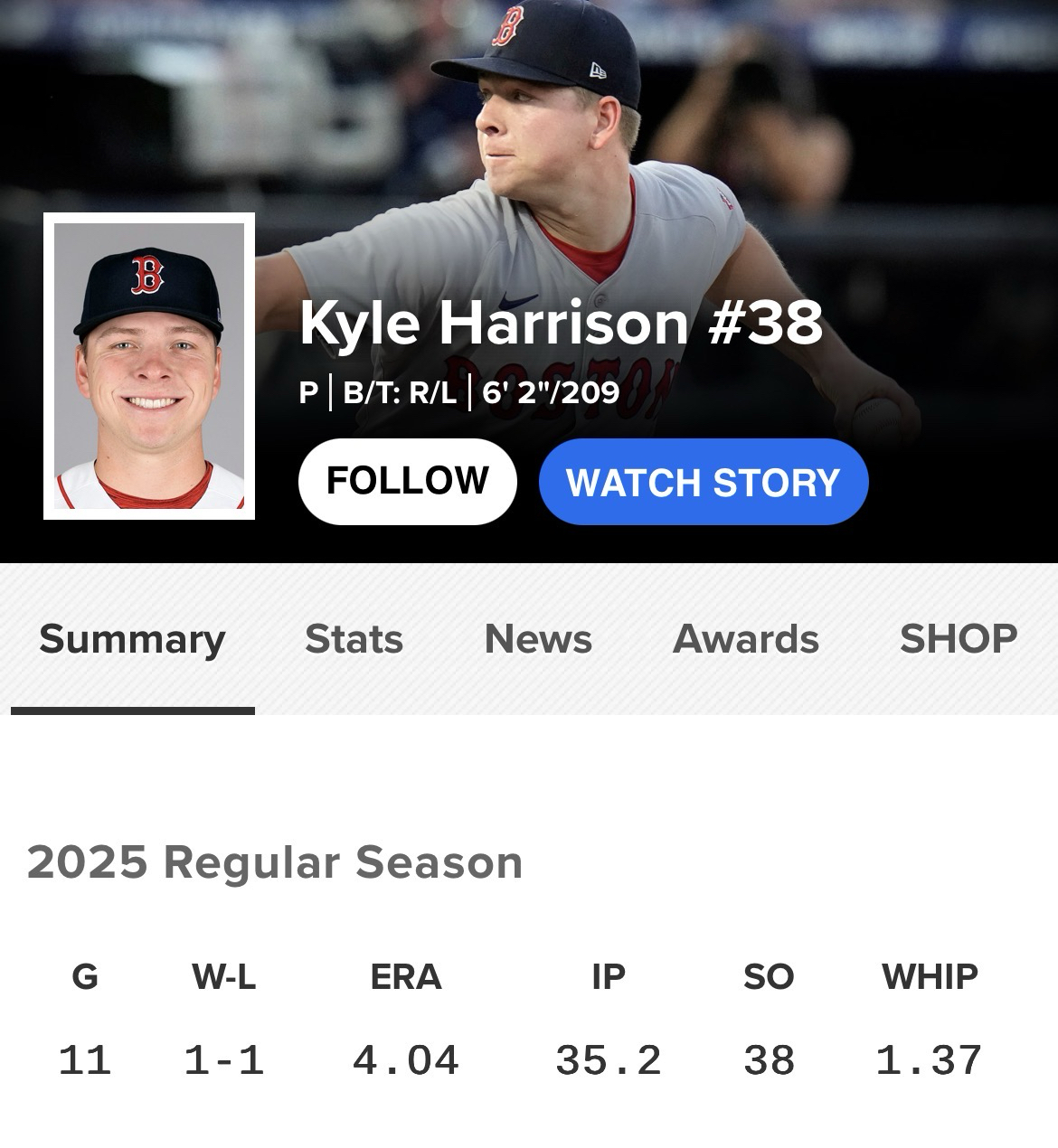1058x1148 pixels.
Task: Switch to the Stats tab
Action: [x=354, y=639]
